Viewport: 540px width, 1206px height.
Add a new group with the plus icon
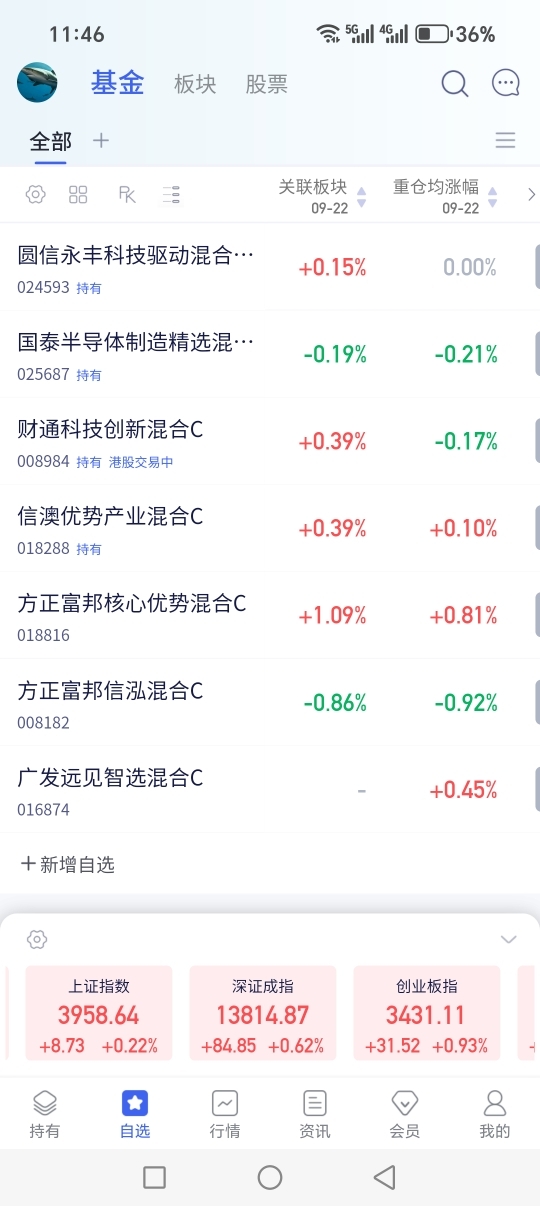(101, 141)
